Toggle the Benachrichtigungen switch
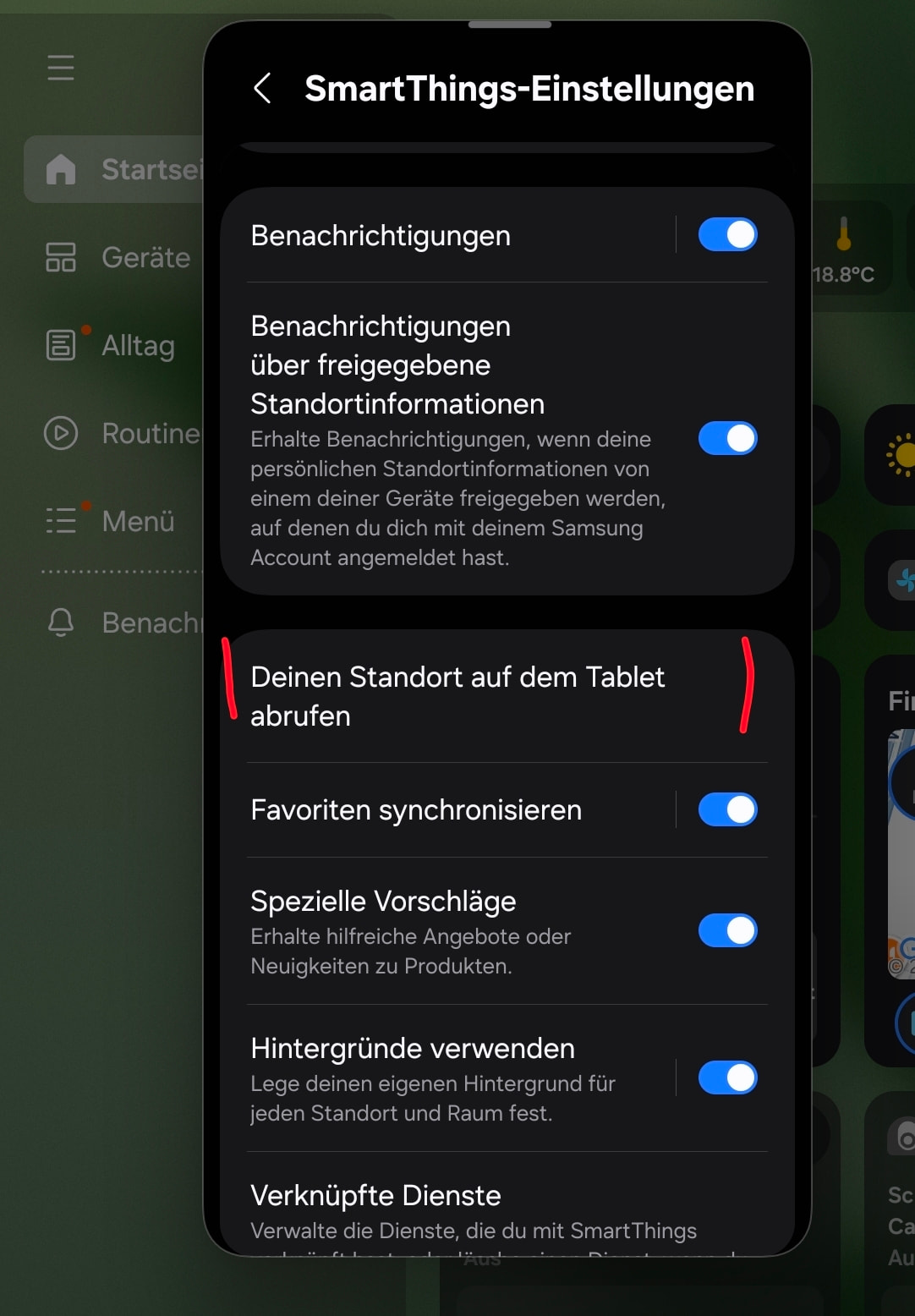This screenshot has width=915, height=1316. point(727,234)
